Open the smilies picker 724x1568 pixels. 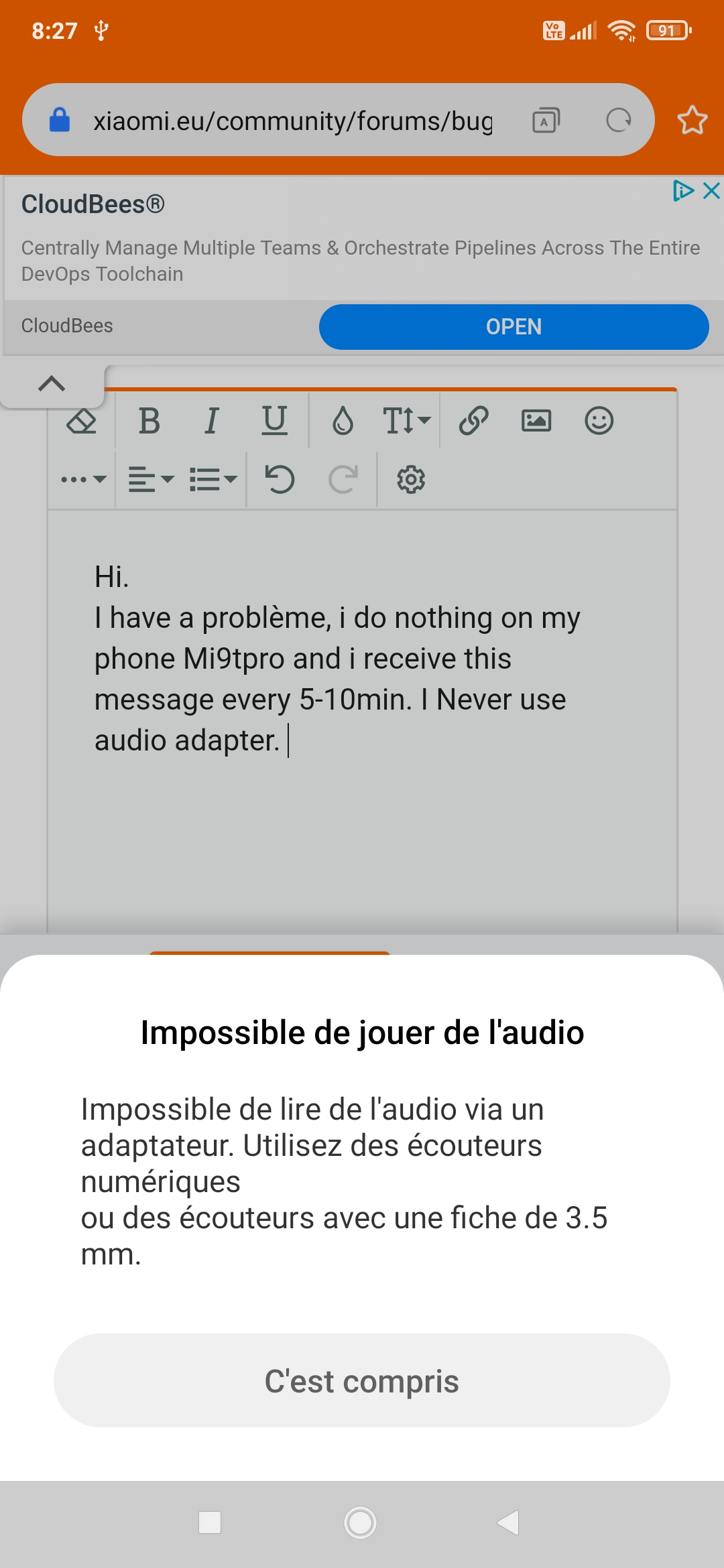pyautogui.click(x=599, y=421)
